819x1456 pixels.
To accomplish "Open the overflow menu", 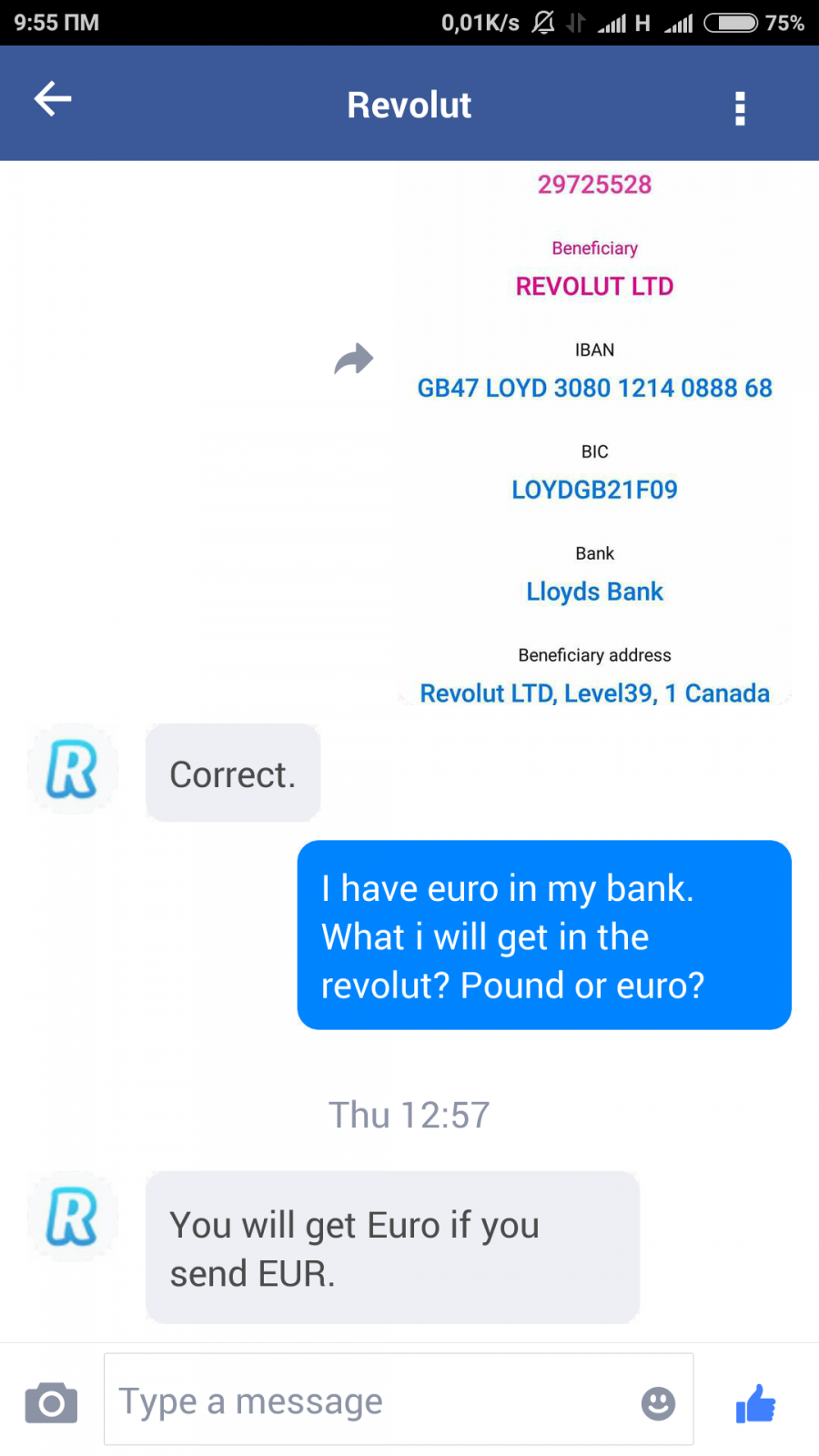I will coord(740,107).
